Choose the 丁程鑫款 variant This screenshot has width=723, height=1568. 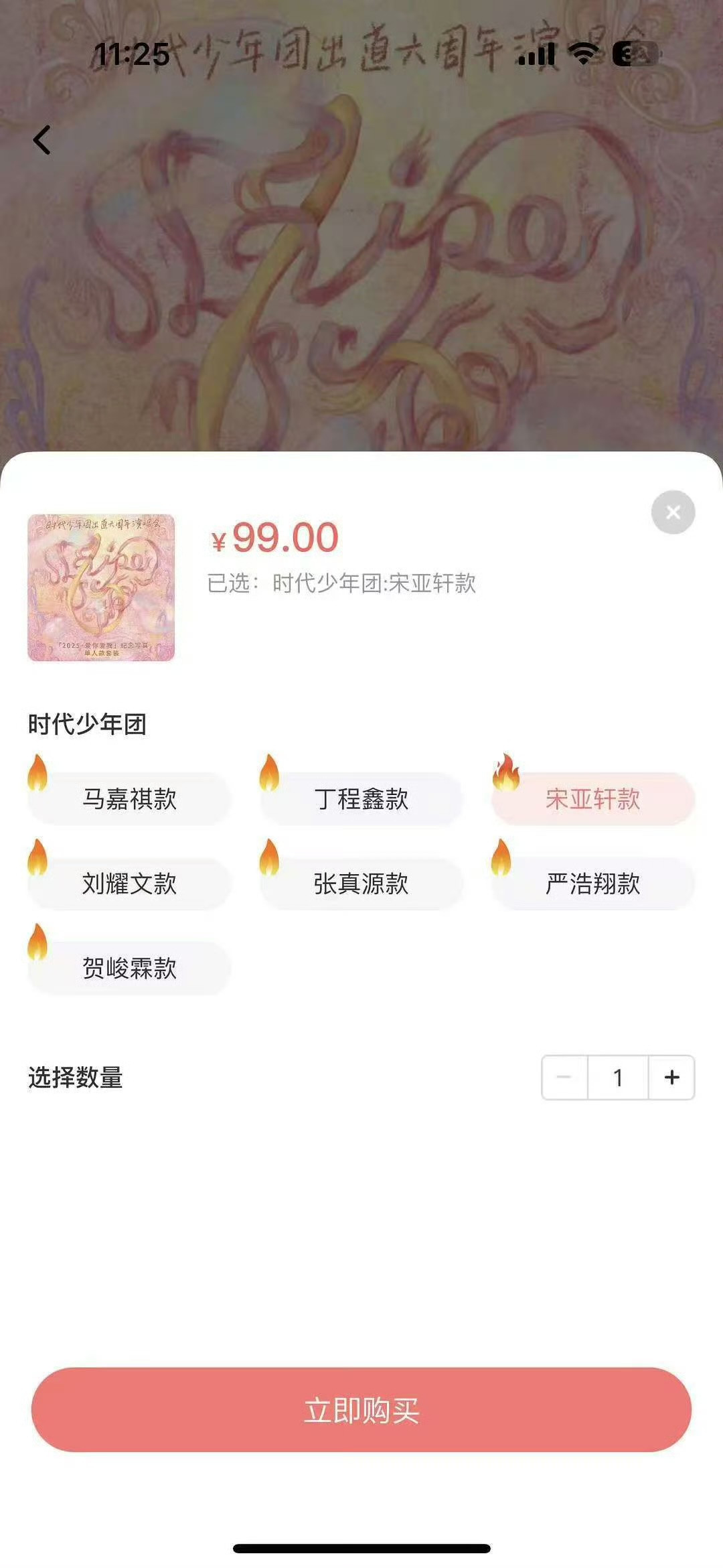coord(361,798)
